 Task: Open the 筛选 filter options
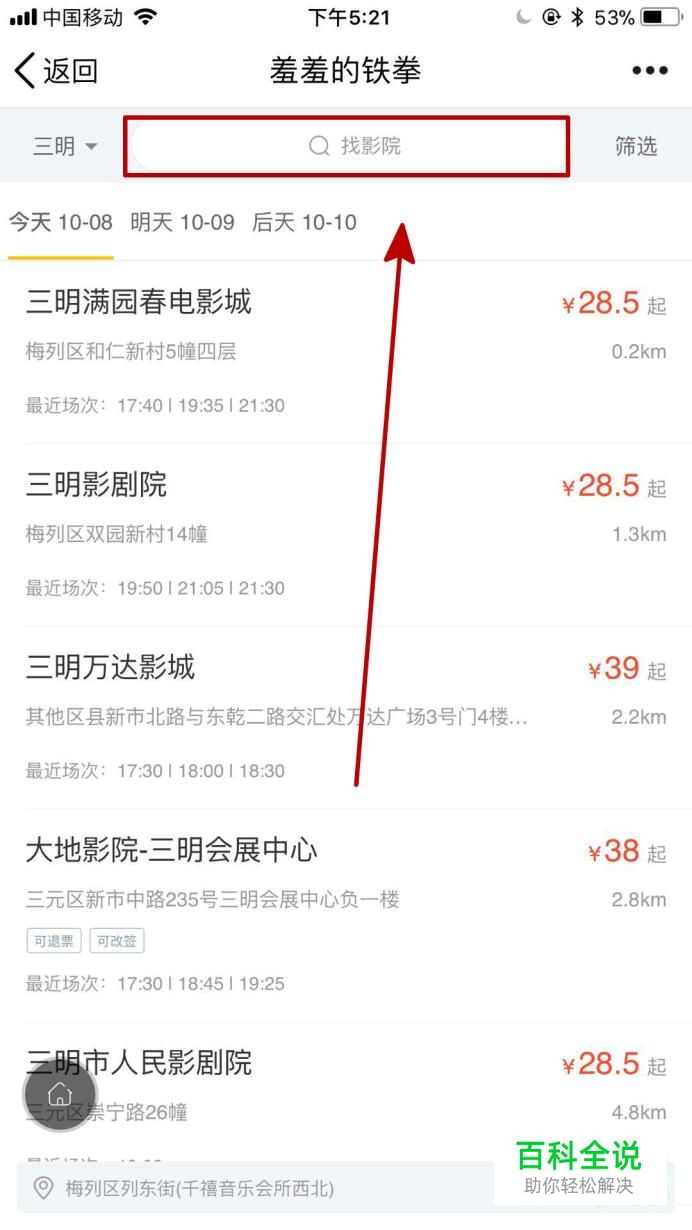[636, 146]
